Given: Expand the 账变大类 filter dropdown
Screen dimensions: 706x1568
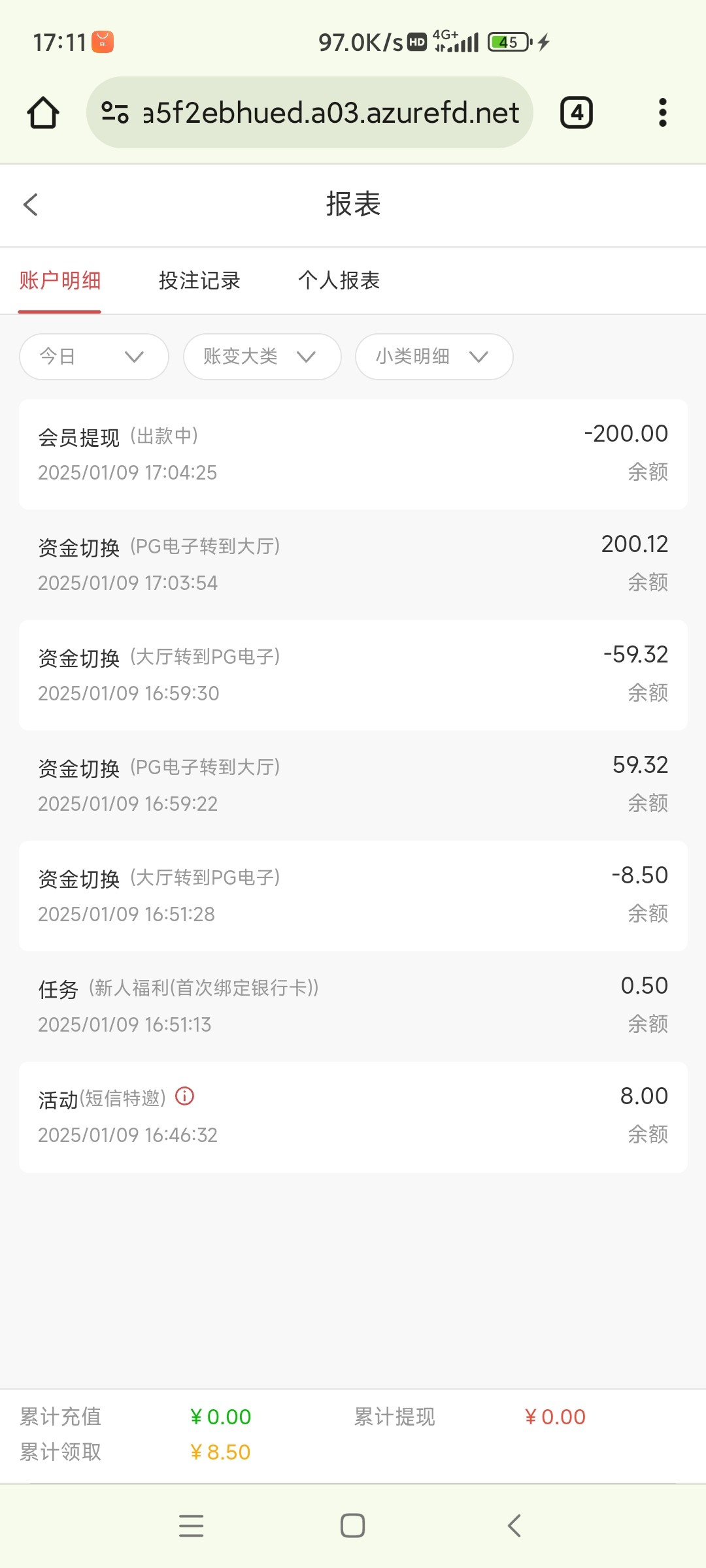Looking at the screenshot, I should (x=262, y=357).
